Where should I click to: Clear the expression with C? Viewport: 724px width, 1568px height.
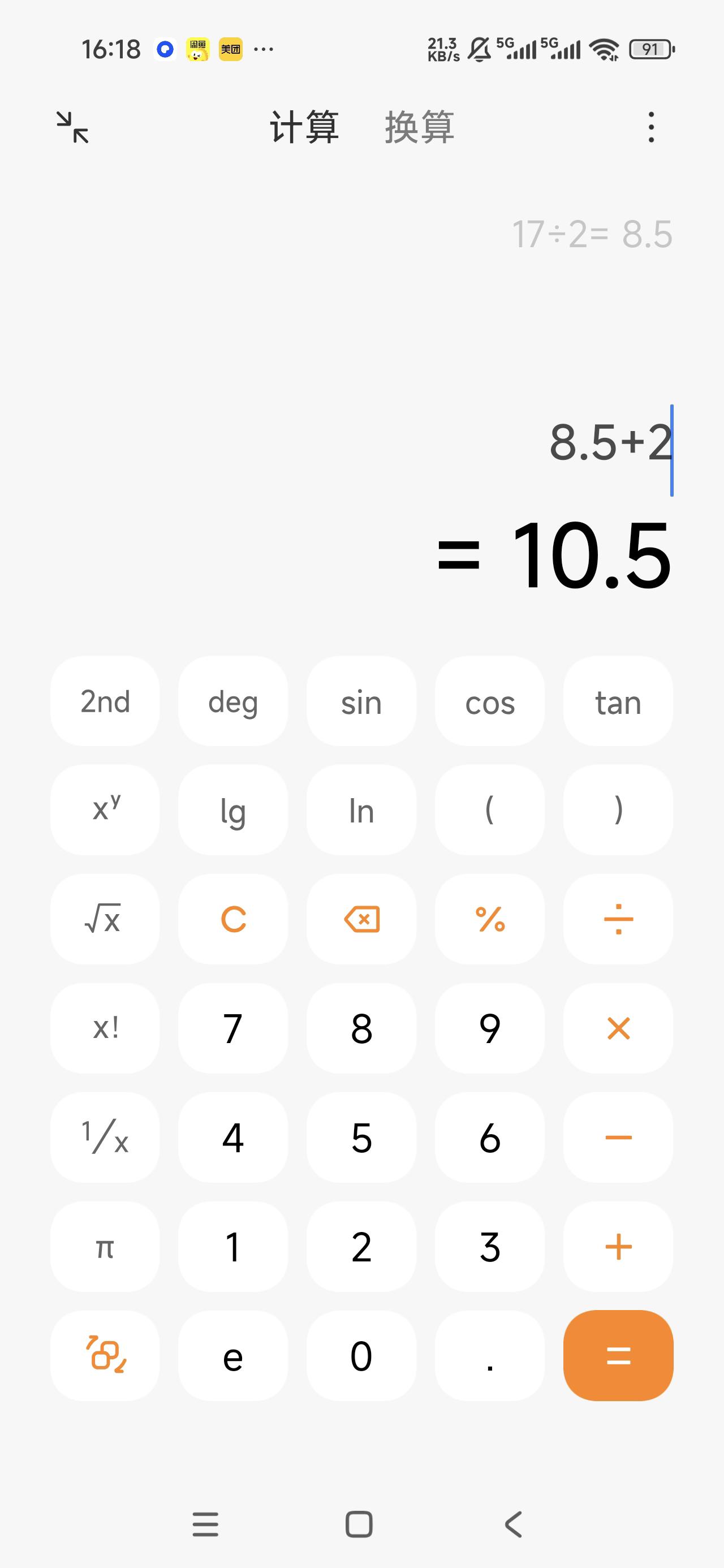[233, 919]
